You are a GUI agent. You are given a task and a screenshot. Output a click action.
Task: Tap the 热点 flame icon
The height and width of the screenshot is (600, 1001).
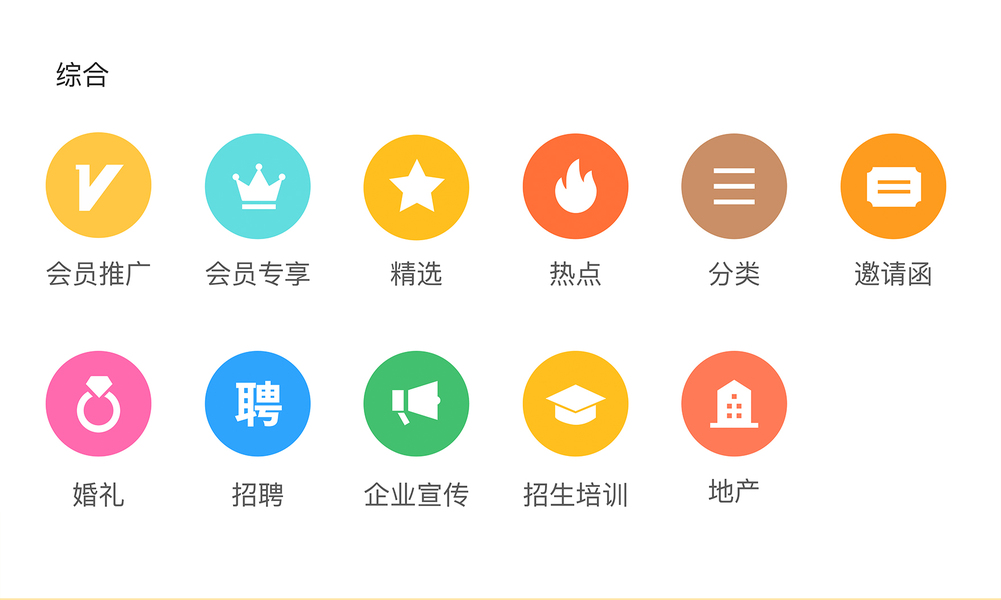575,186
